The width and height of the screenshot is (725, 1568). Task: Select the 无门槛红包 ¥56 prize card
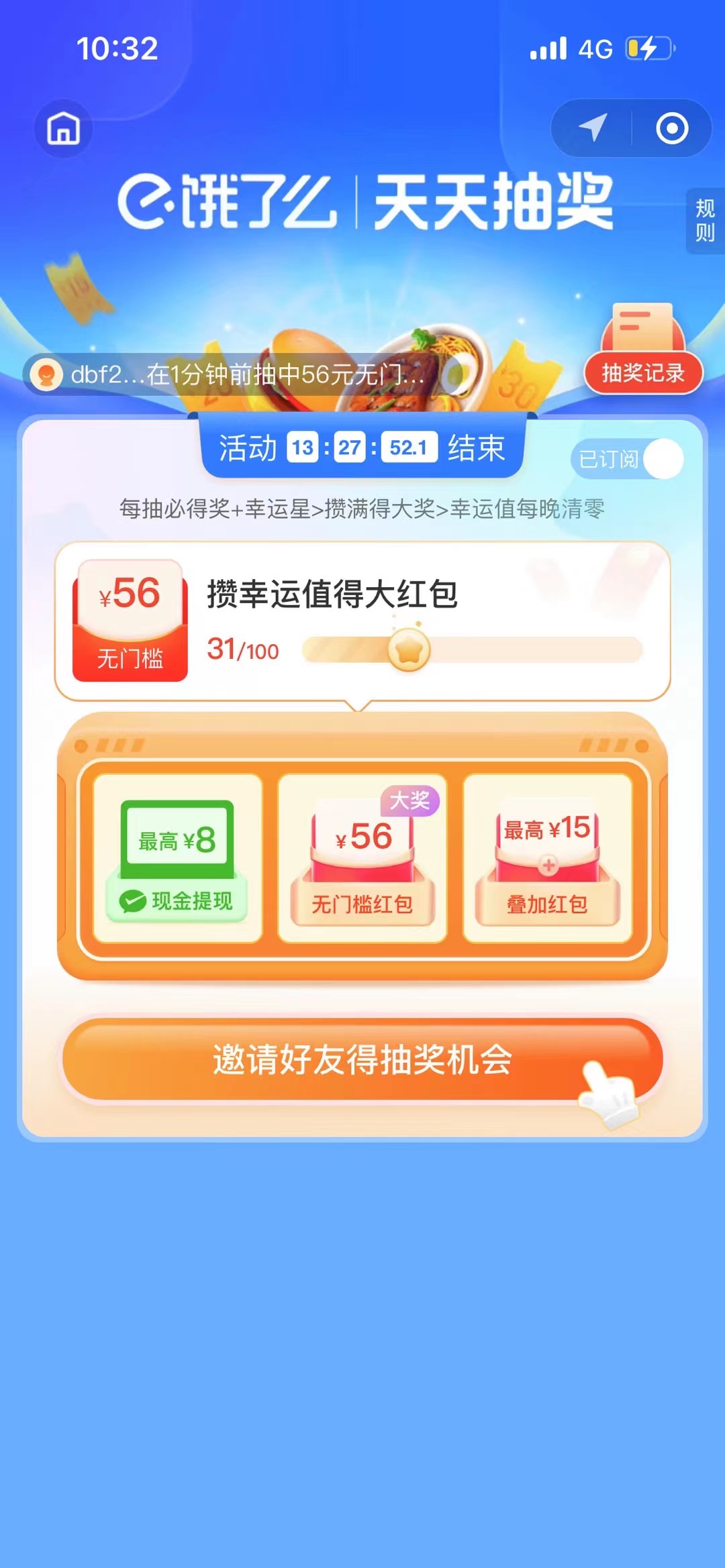(362, 859)
